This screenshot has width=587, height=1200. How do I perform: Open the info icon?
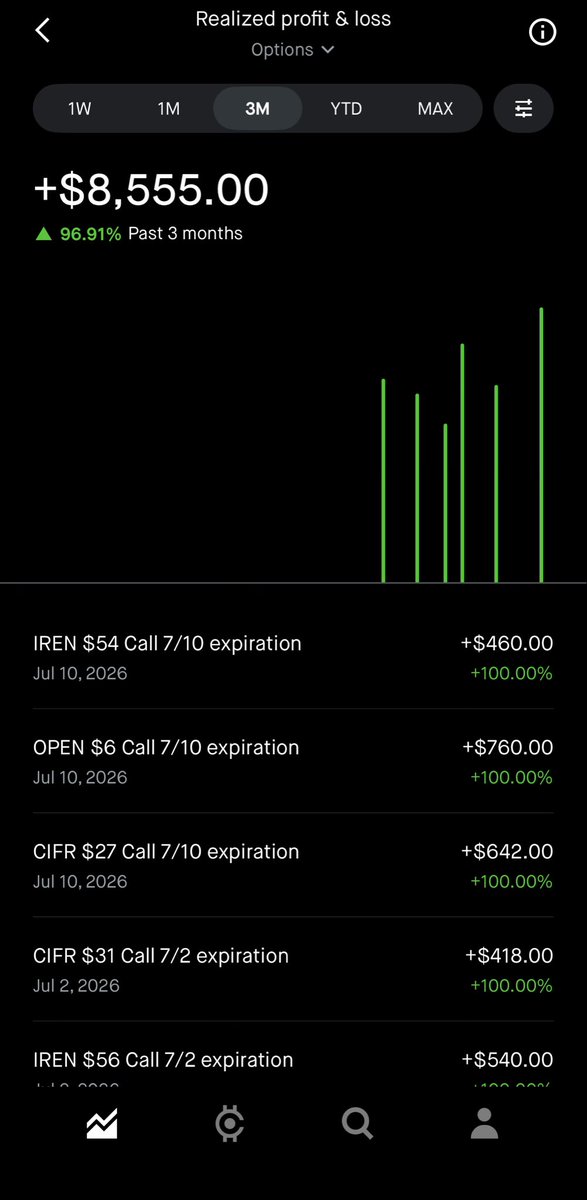click(x=541, y=32)
